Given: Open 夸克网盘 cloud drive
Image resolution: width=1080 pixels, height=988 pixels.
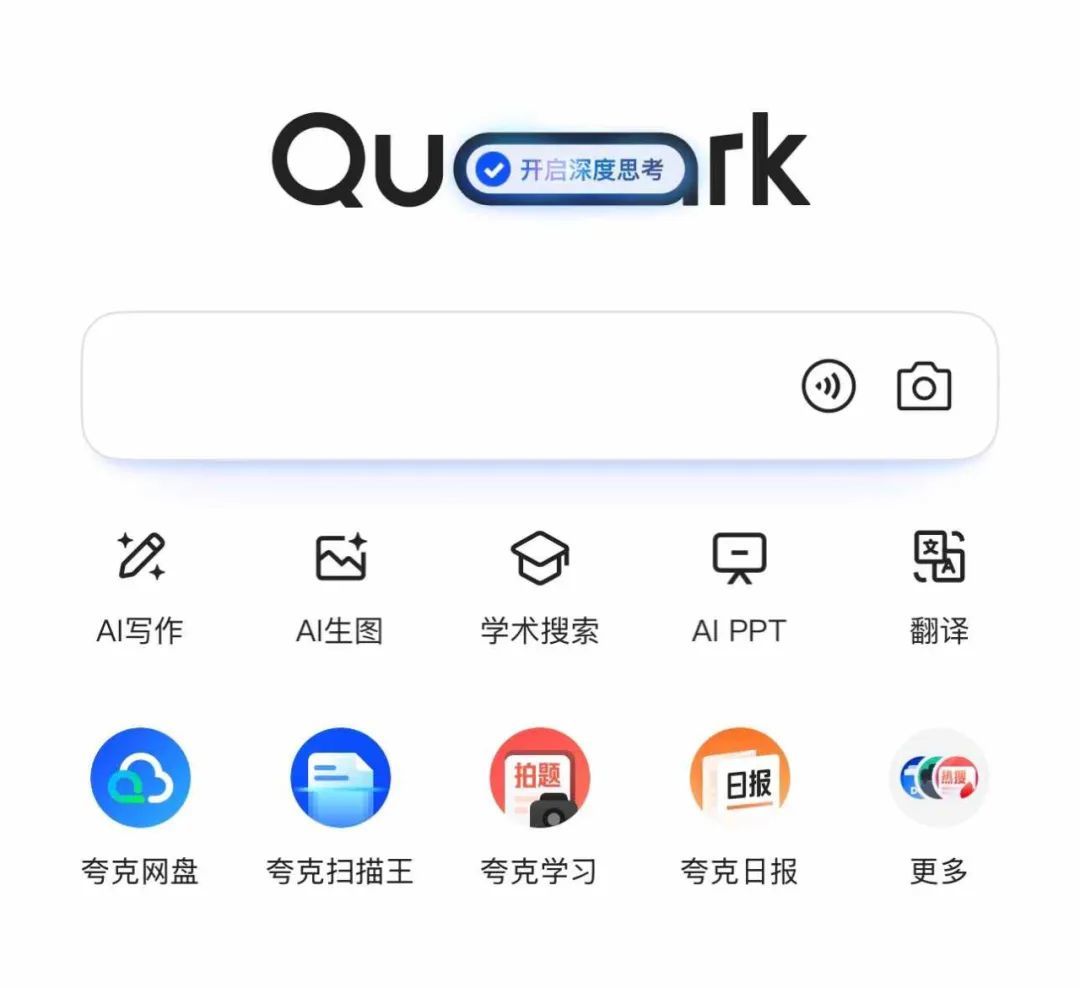Looking at the screenshot, I should 140,803.
